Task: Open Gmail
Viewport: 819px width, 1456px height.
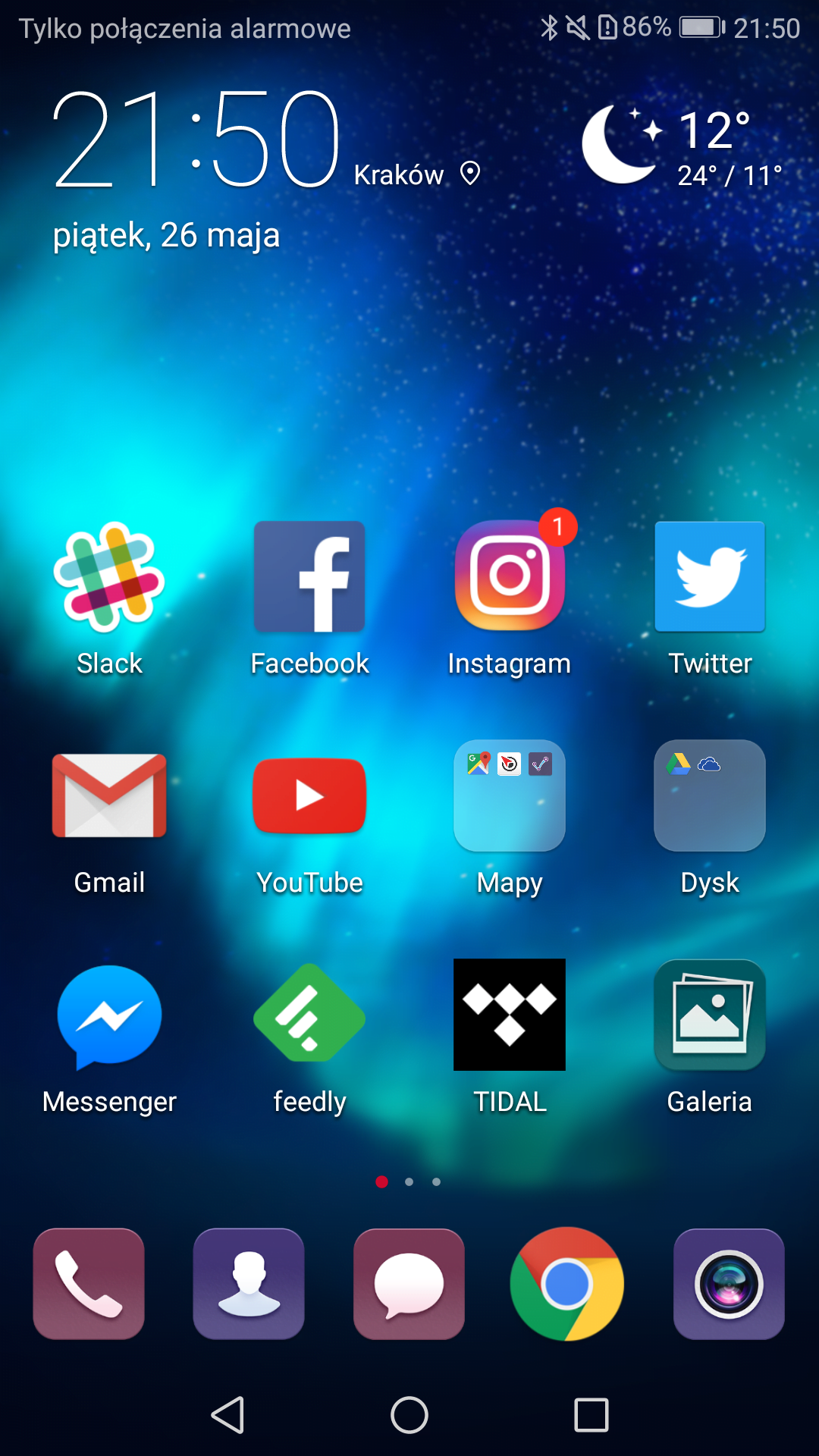Action: click(109, 795)
